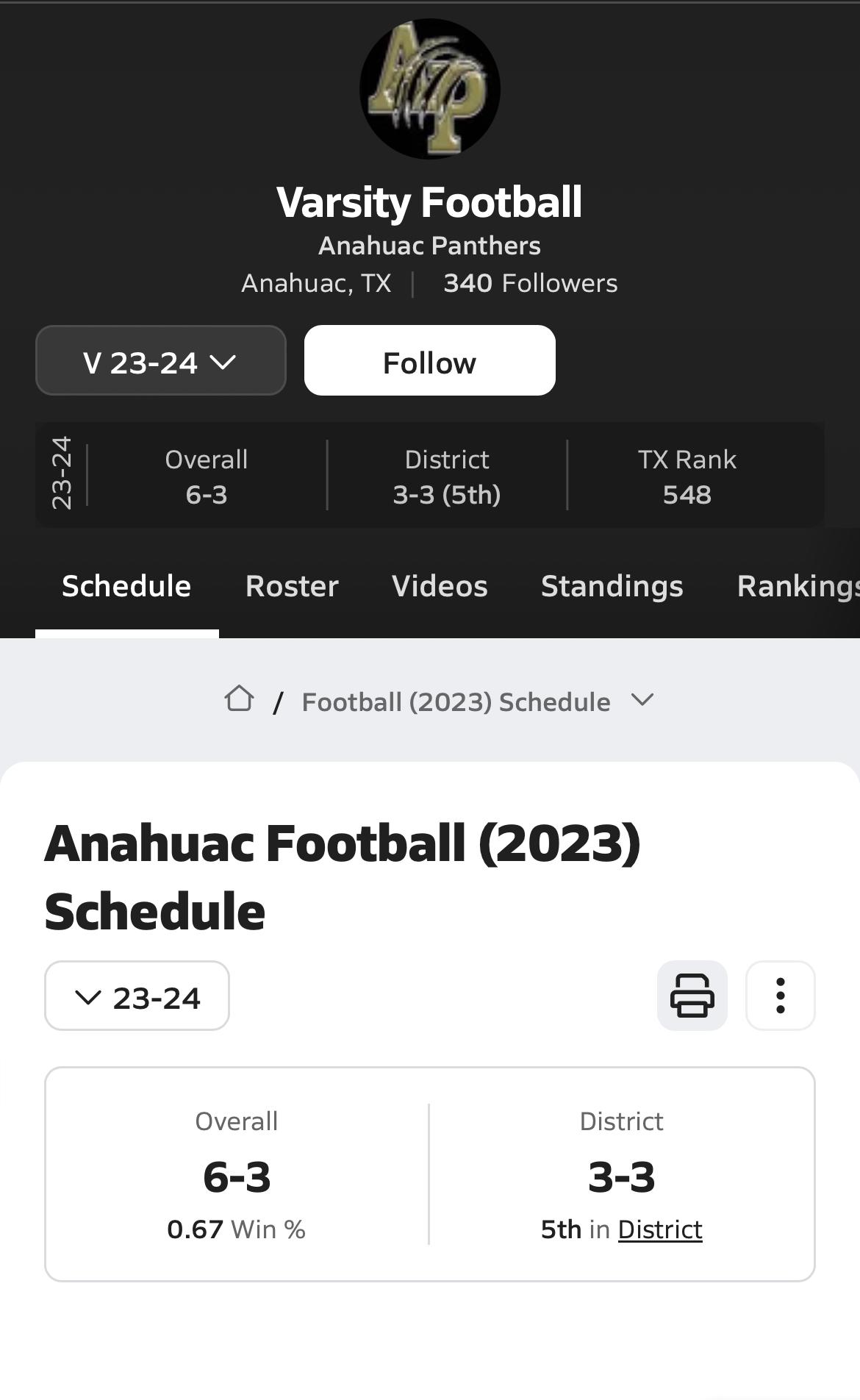The image size is (860, 1400).
Task: Expand the Football (2023) Schedule breadcrumb dropdown
Action: tap(477, 701)
